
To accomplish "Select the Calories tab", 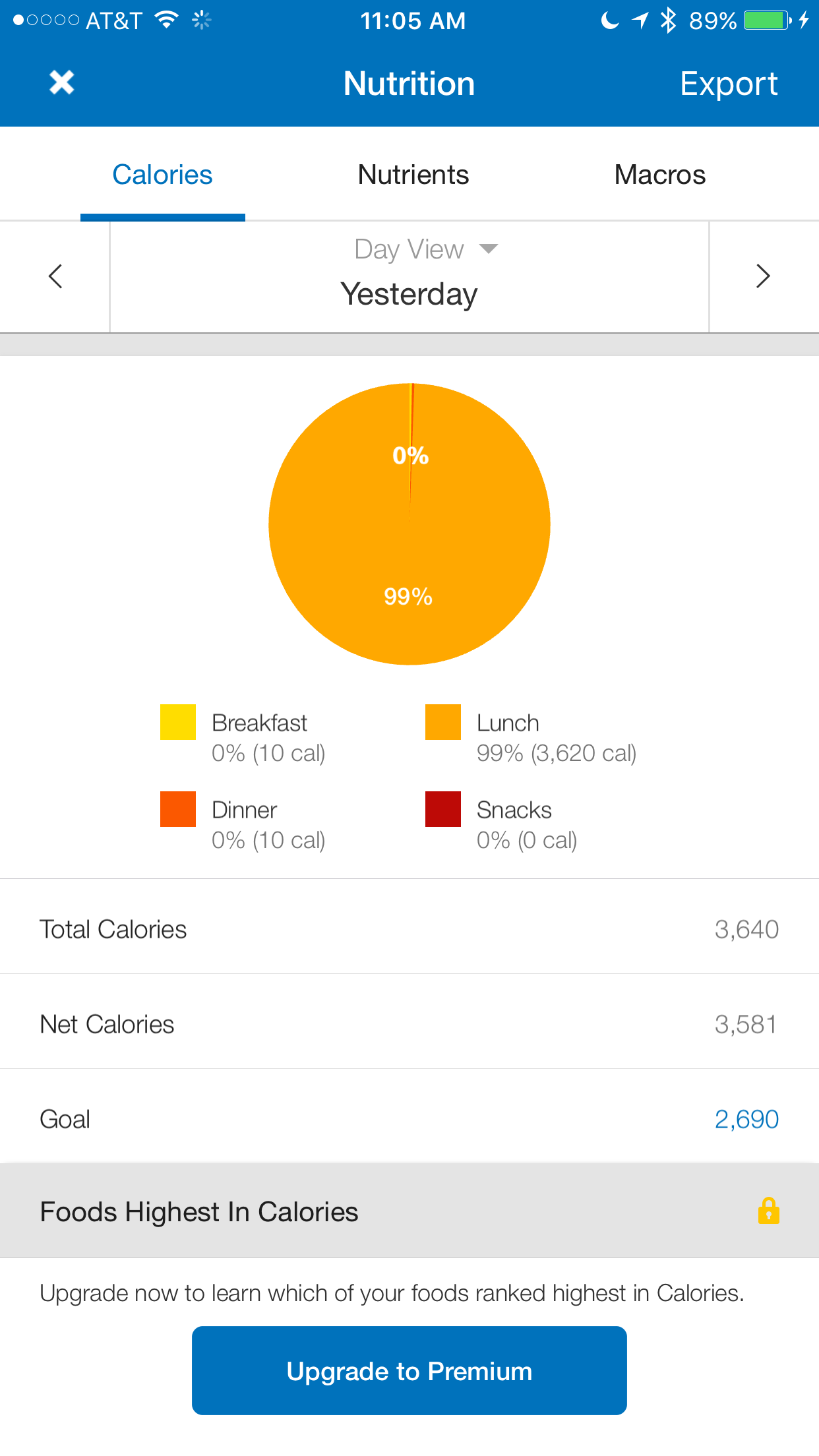I will coord(162,175).
